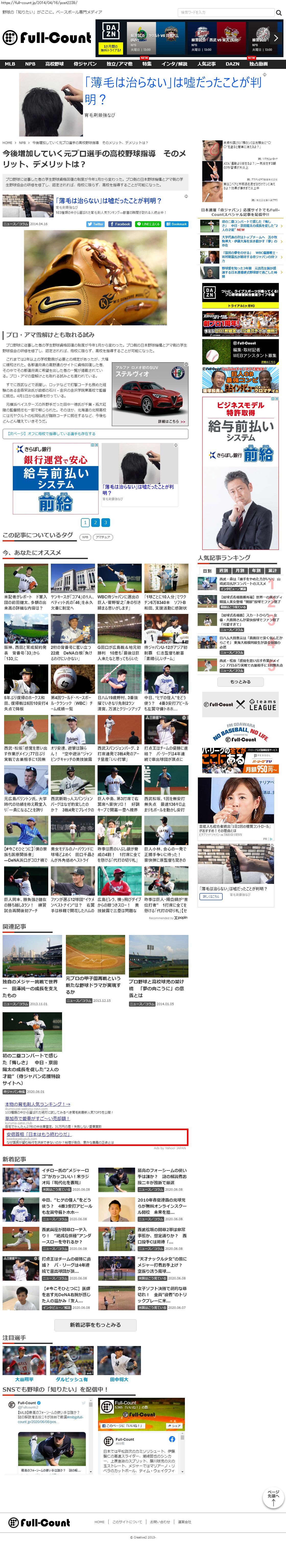The width and height of the screenshot is (286, 1568).
Task: Switch to the 高校野球 menu
Action: click(54, 63)
